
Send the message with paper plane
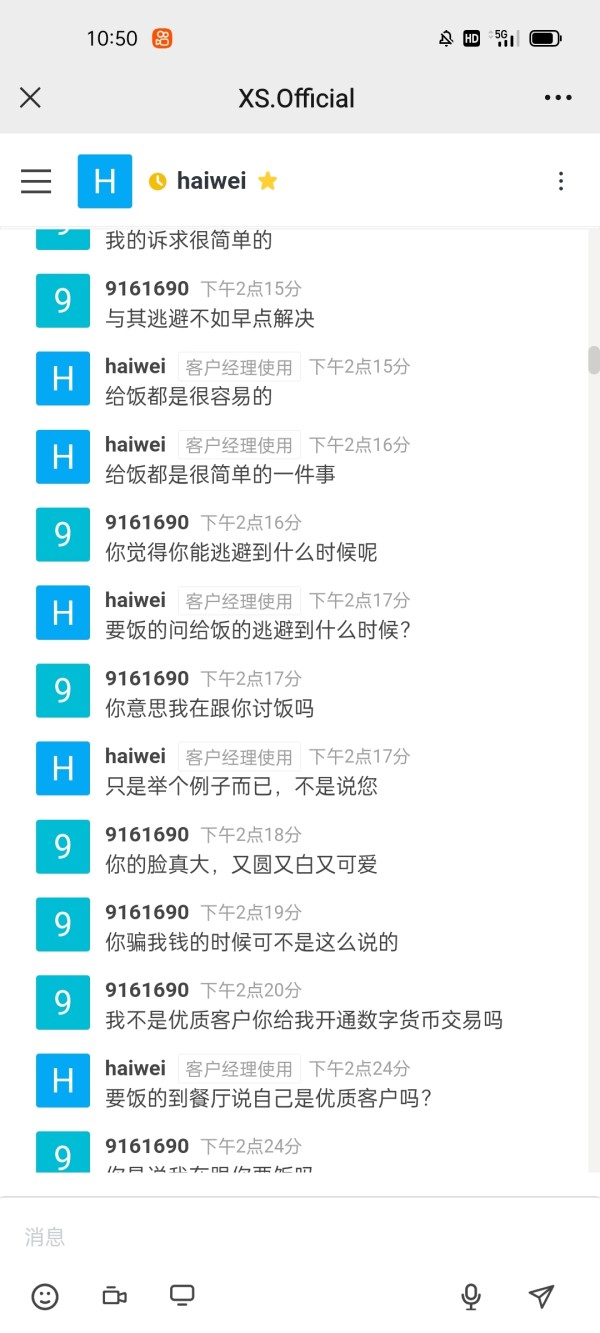click(541, 1296)
